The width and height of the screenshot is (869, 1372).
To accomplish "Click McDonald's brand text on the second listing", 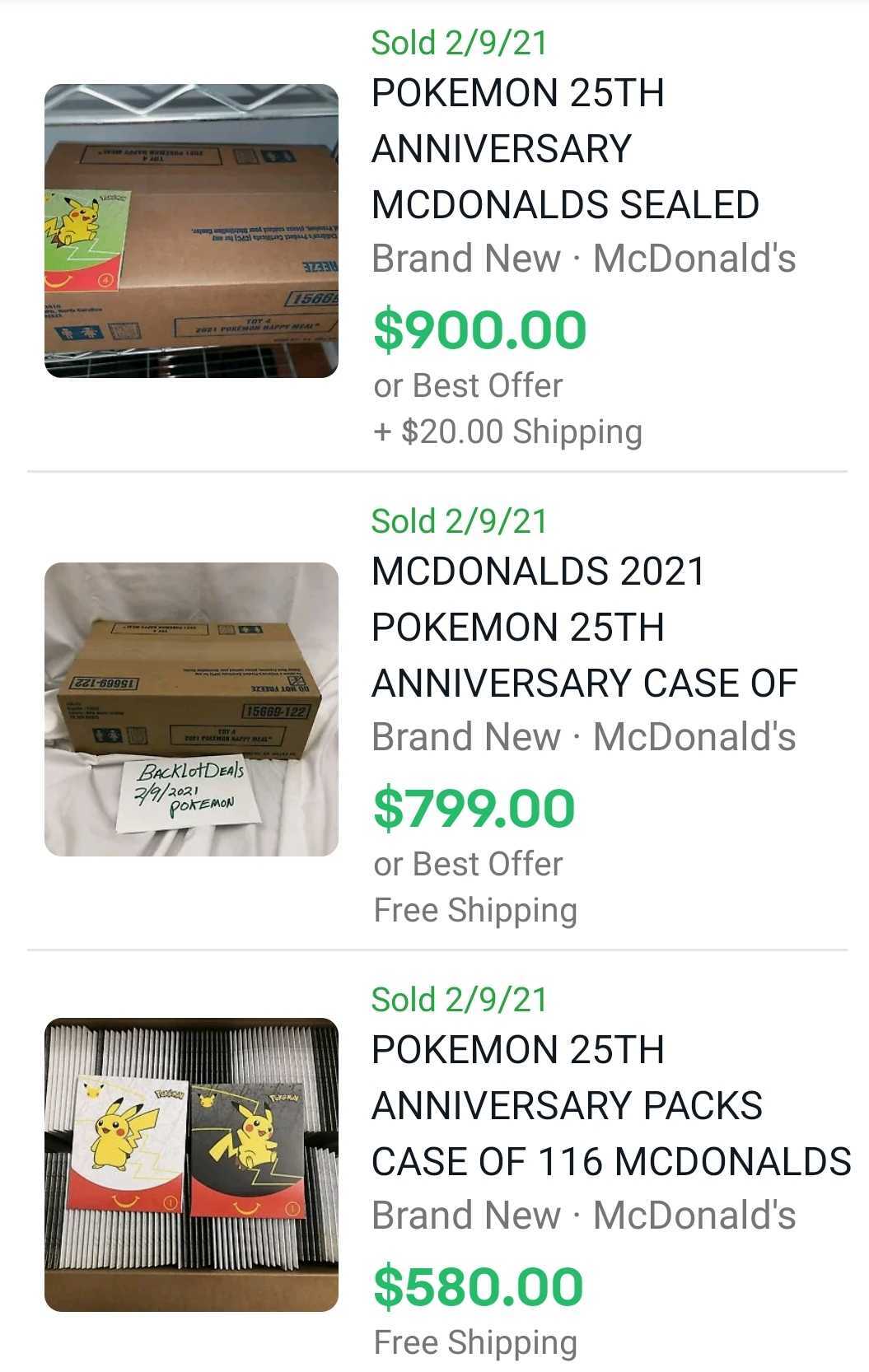I will pyautogui.click(x=694, y=736).
